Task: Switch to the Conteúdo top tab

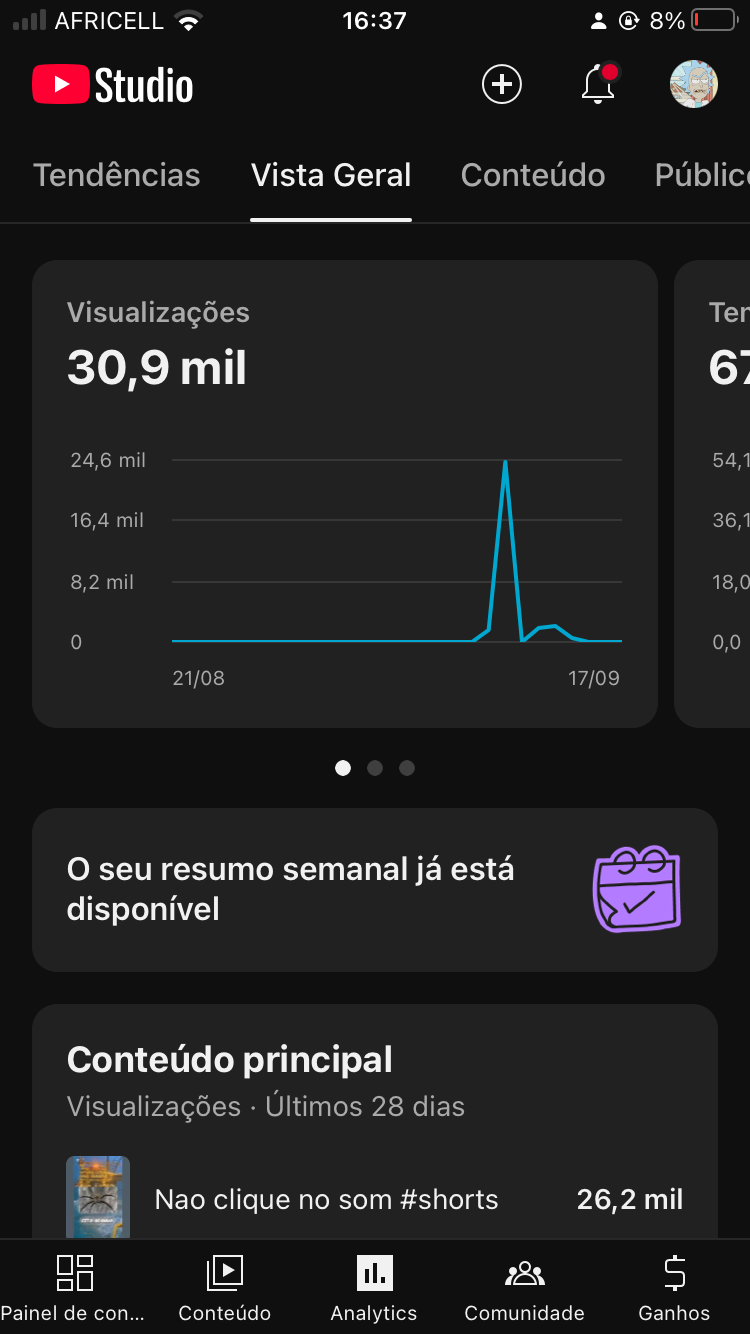Action: 532,176
